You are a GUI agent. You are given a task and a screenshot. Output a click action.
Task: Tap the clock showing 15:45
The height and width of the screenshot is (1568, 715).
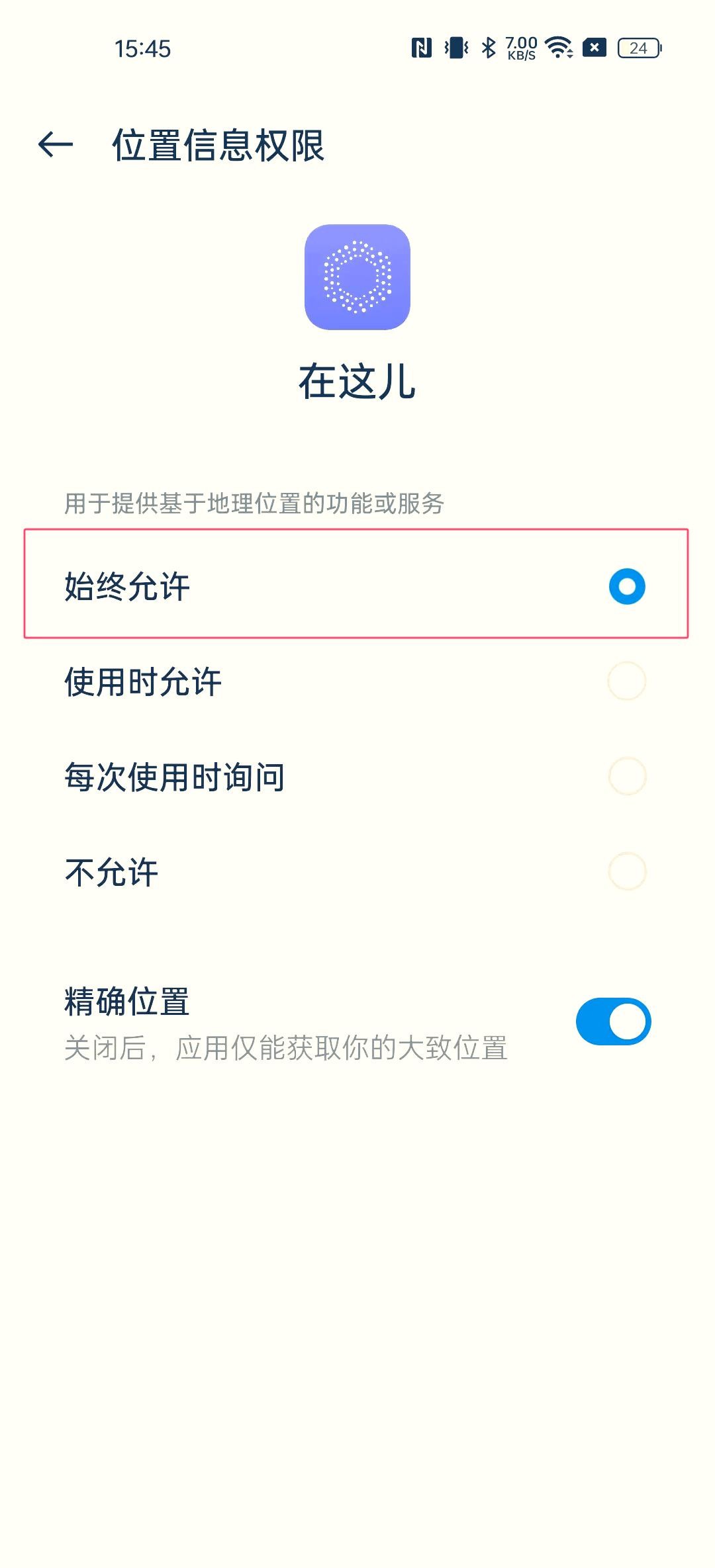pos(142,48)
